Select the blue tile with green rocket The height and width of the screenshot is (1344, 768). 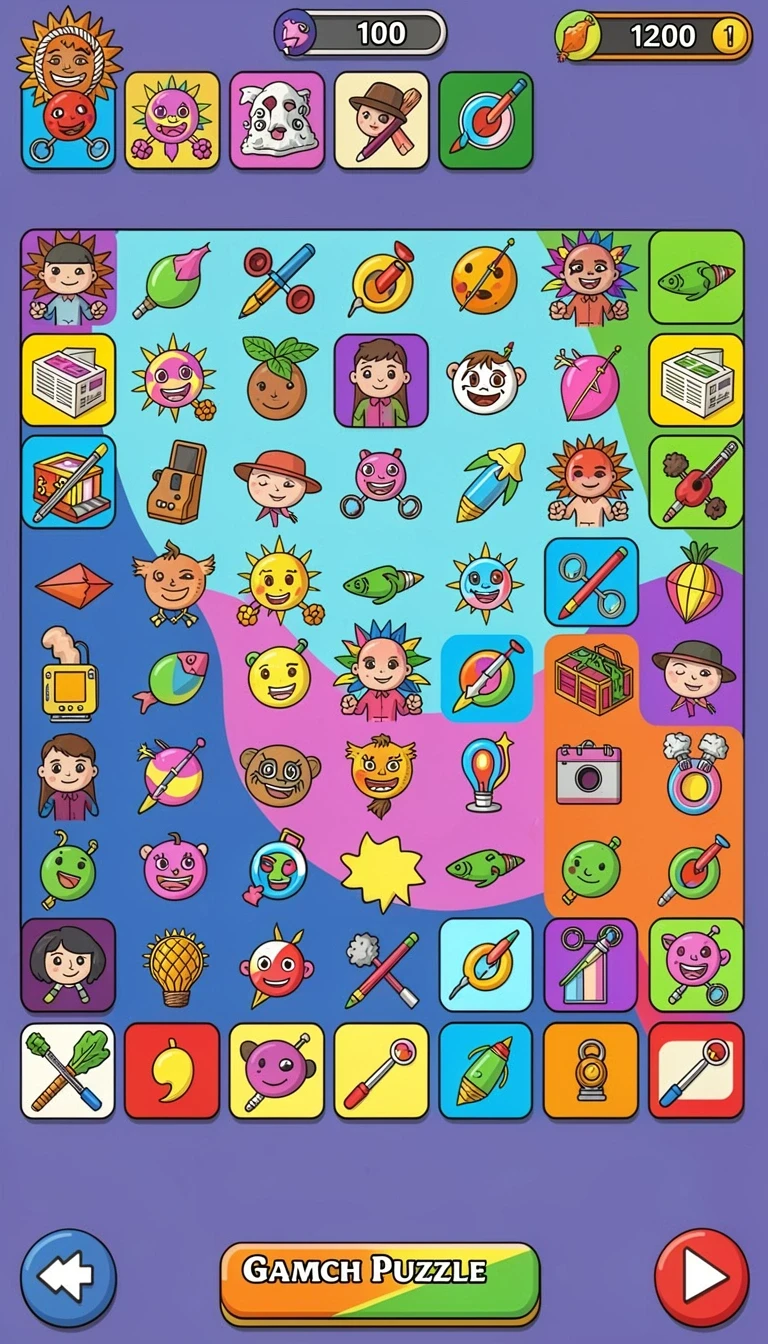pyautogui.click(x=486, y=1070)
